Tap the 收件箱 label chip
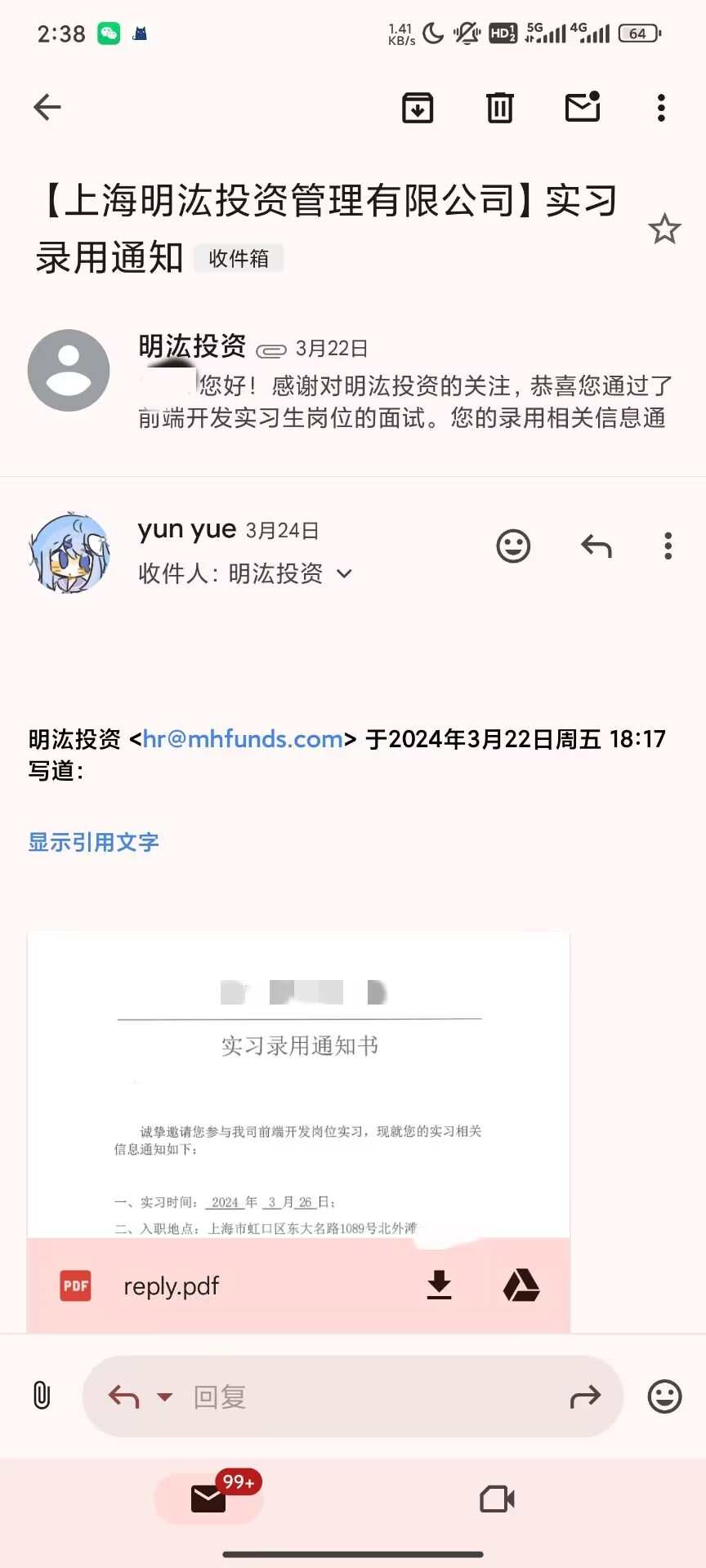The image size is (706, 1568). pos(239,259)
